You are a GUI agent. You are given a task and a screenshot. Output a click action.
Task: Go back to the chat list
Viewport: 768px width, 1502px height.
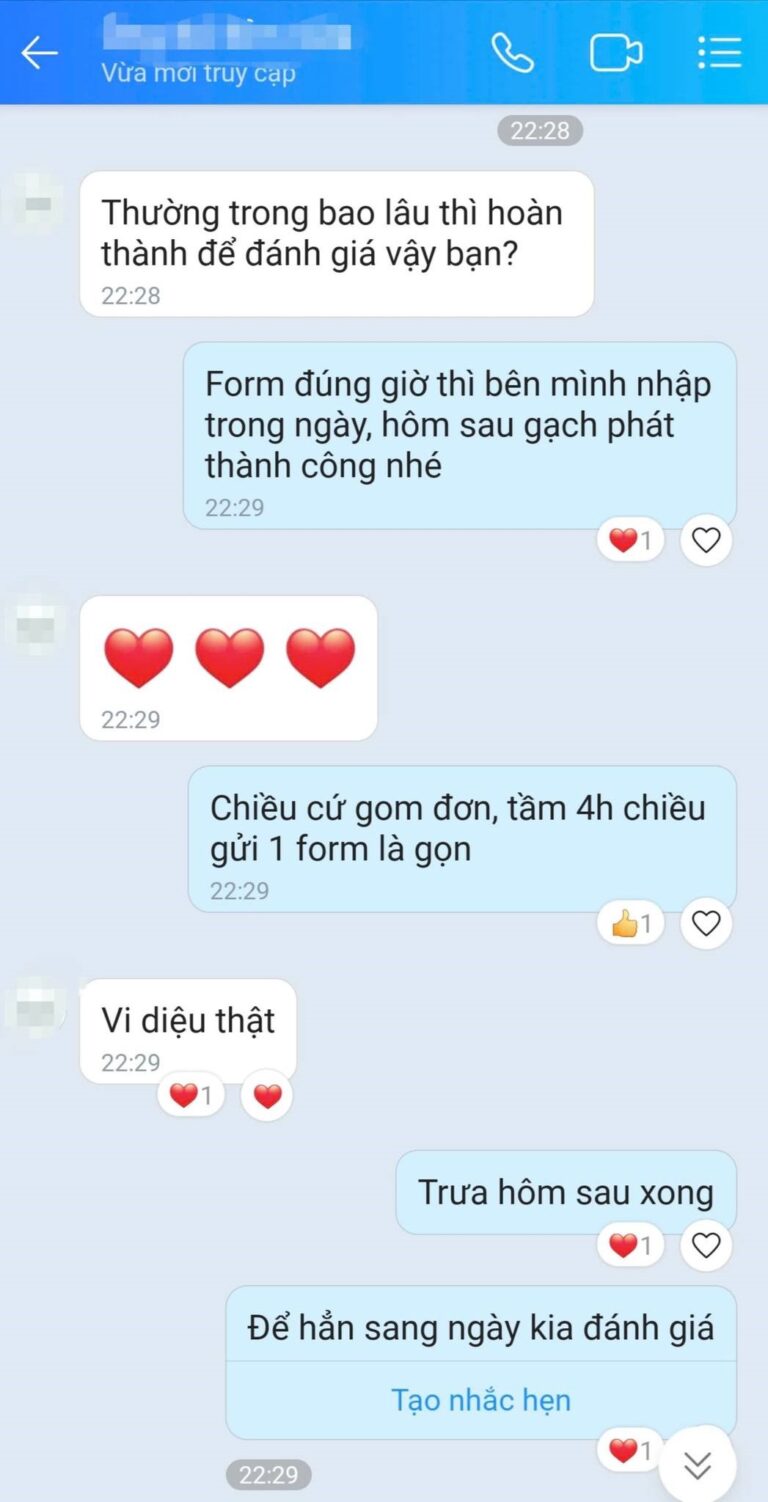tap(40, 53)
